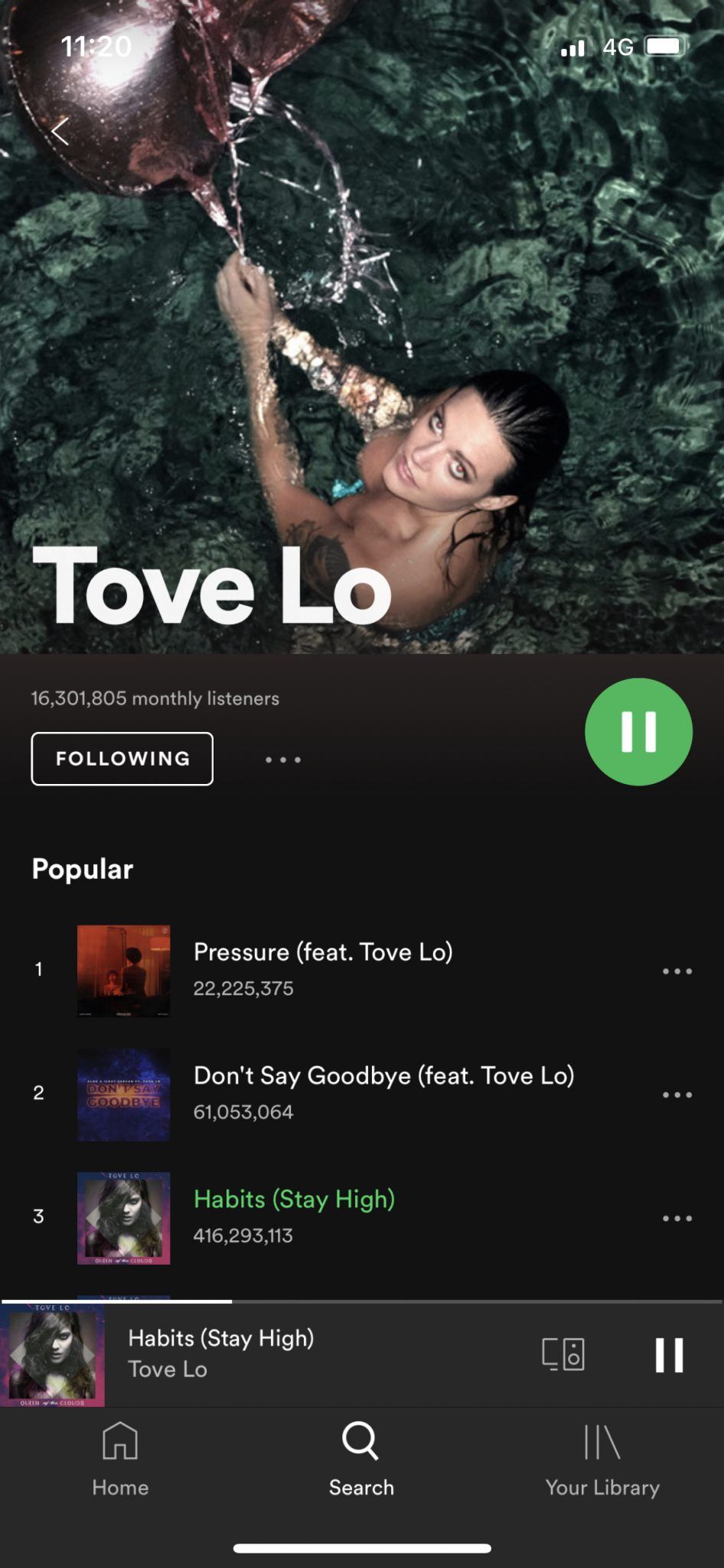Viewport: 724px width, 1568px height.
Task: Open artist options next to FOLLOWING
Action: tap(283, 759)
